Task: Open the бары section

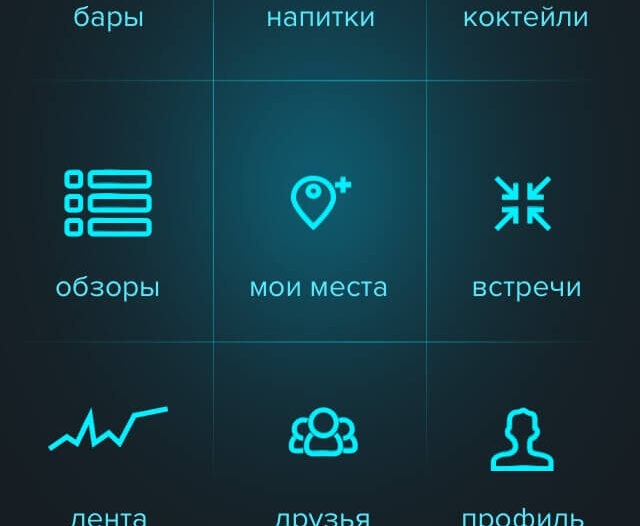Action: (x=108, y=20)
